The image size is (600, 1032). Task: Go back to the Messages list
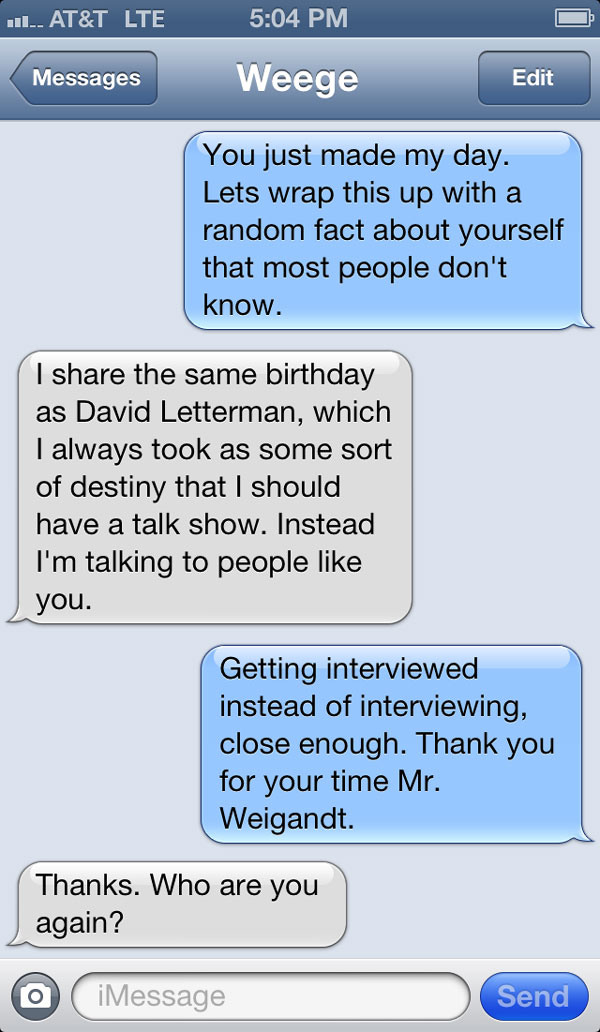coord(84,78)
